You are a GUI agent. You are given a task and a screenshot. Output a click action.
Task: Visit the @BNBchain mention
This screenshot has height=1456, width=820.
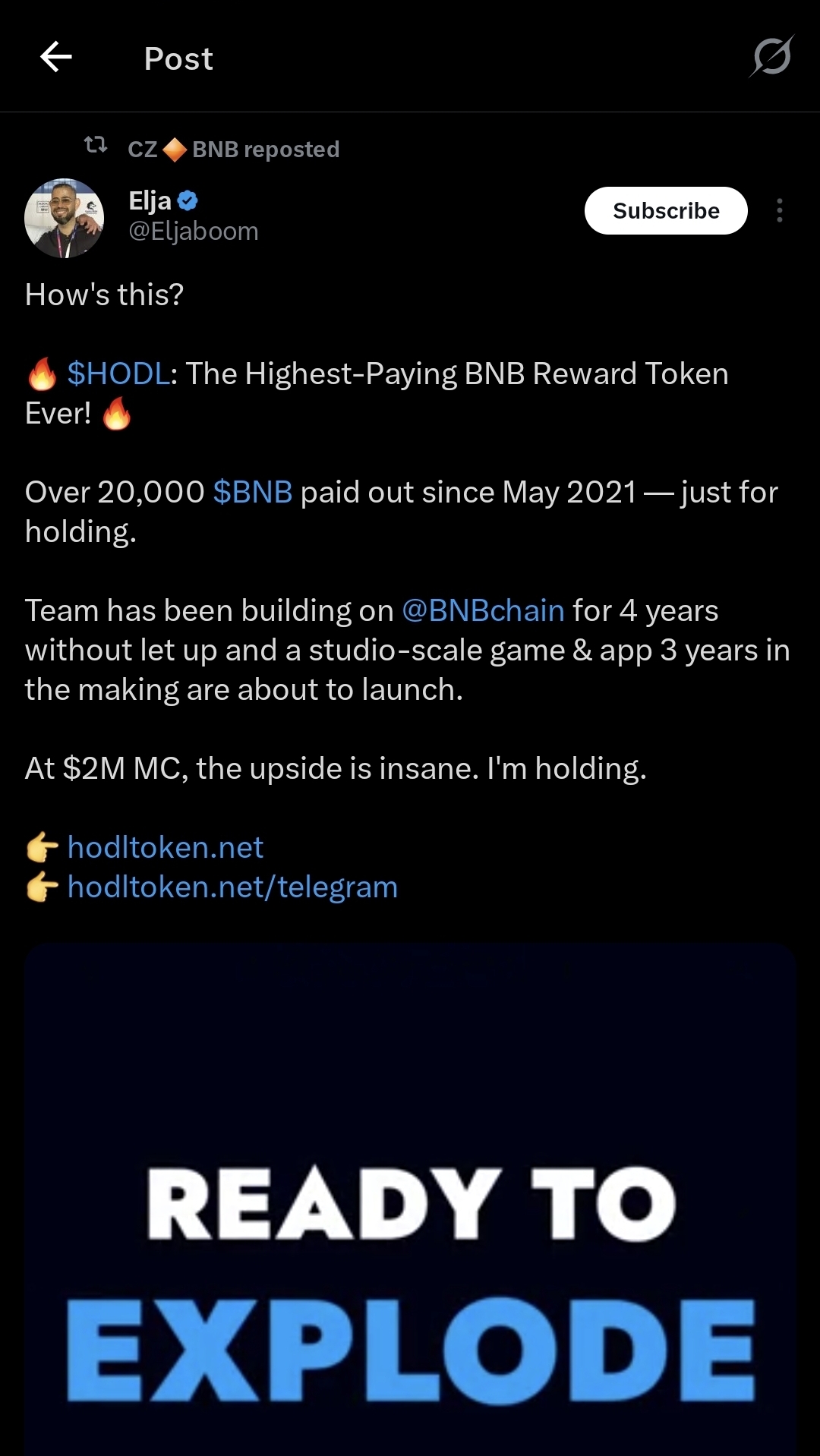(483, 611)
